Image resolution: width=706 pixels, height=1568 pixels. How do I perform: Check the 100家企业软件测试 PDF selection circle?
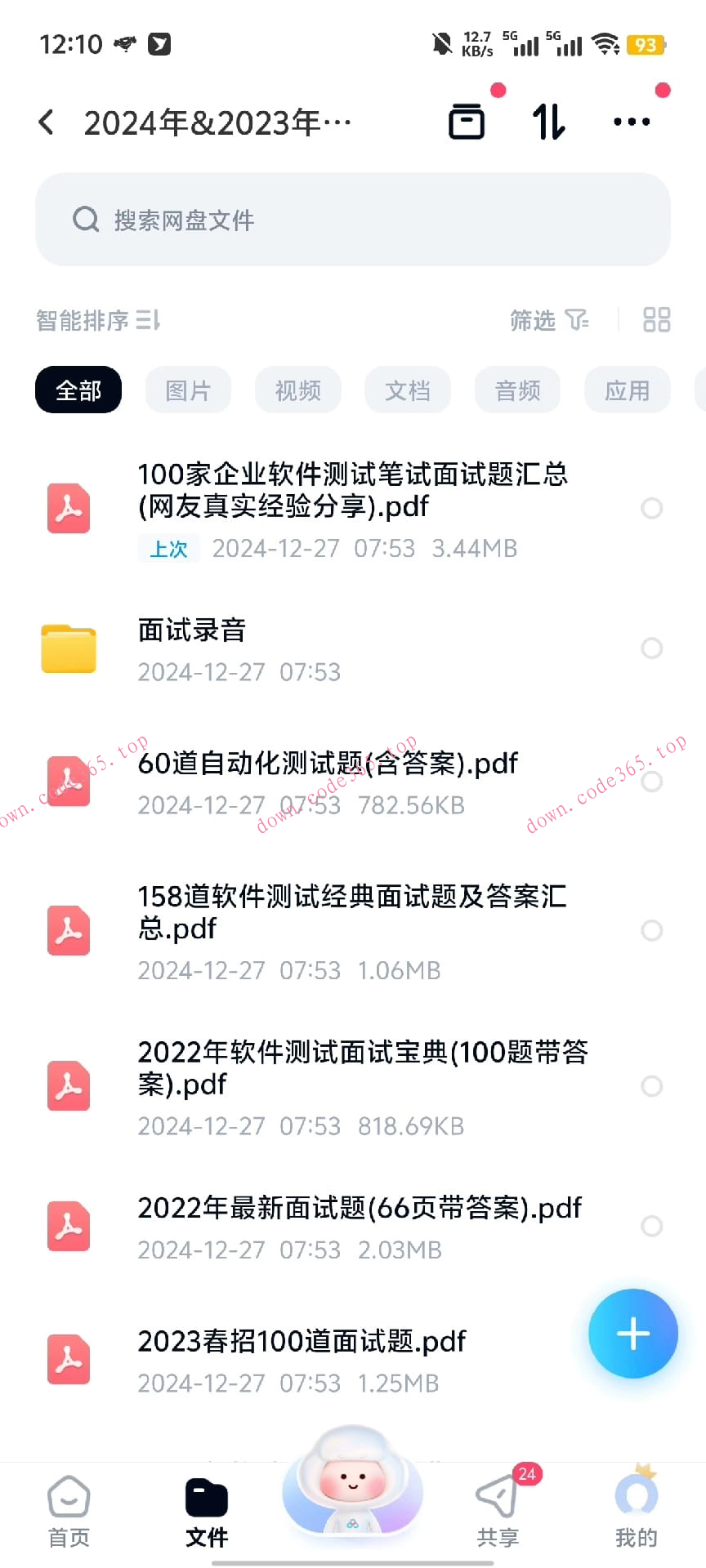tap(651, 508)
